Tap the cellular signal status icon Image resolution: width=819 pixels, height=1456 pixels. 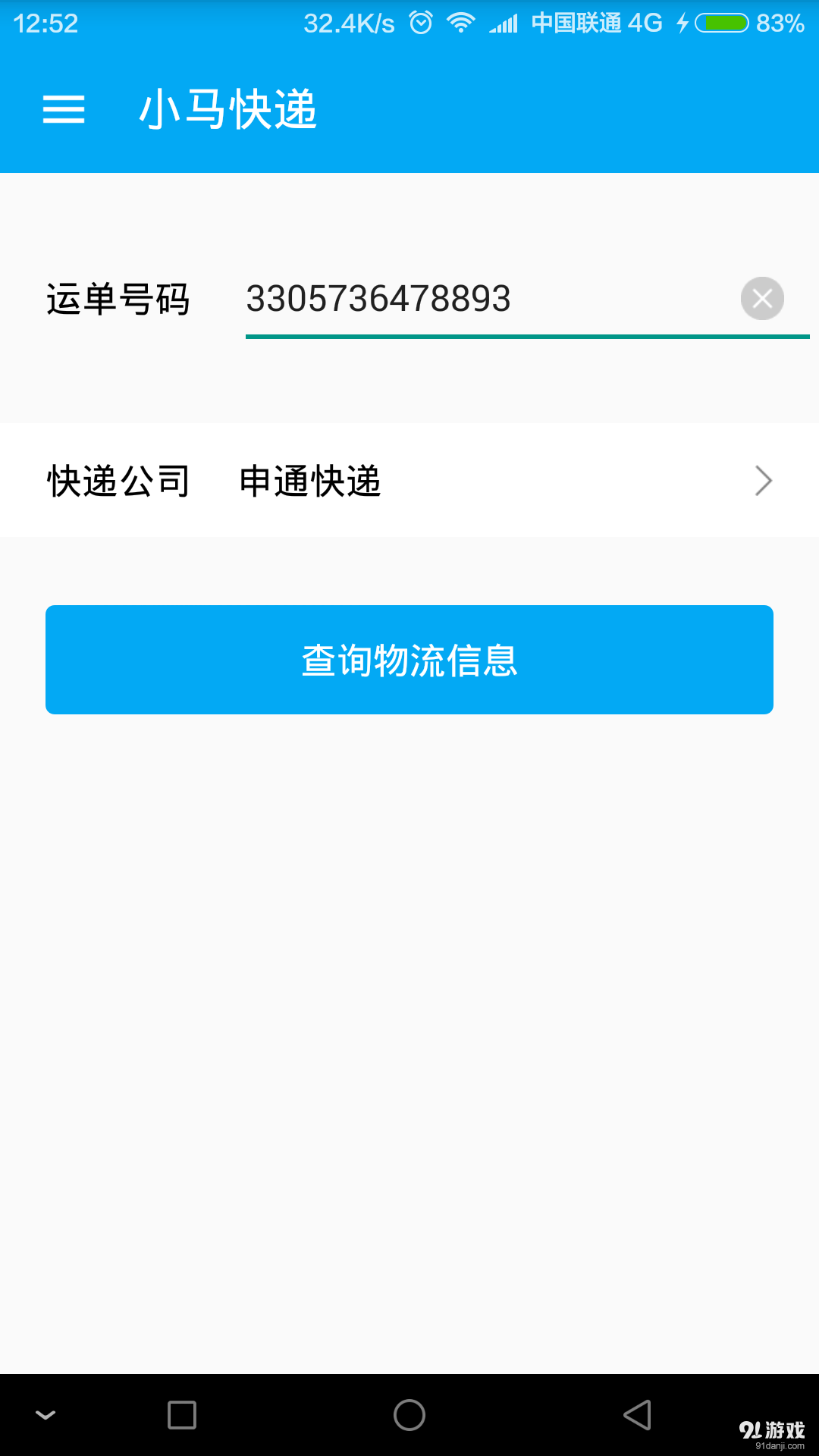(504, 23)
